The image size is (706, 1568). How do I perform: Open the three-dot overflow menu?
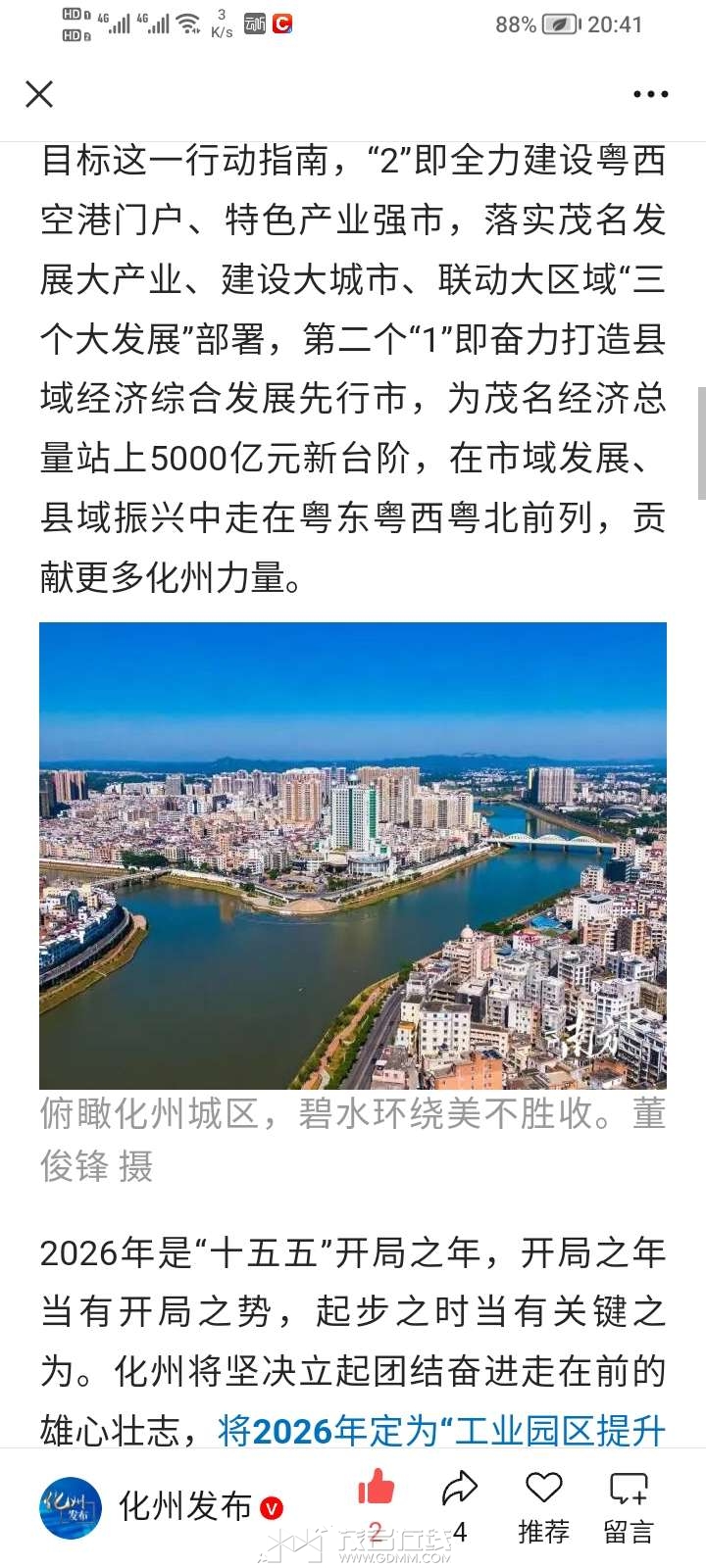pyautogui.click(x=650, y=95)
